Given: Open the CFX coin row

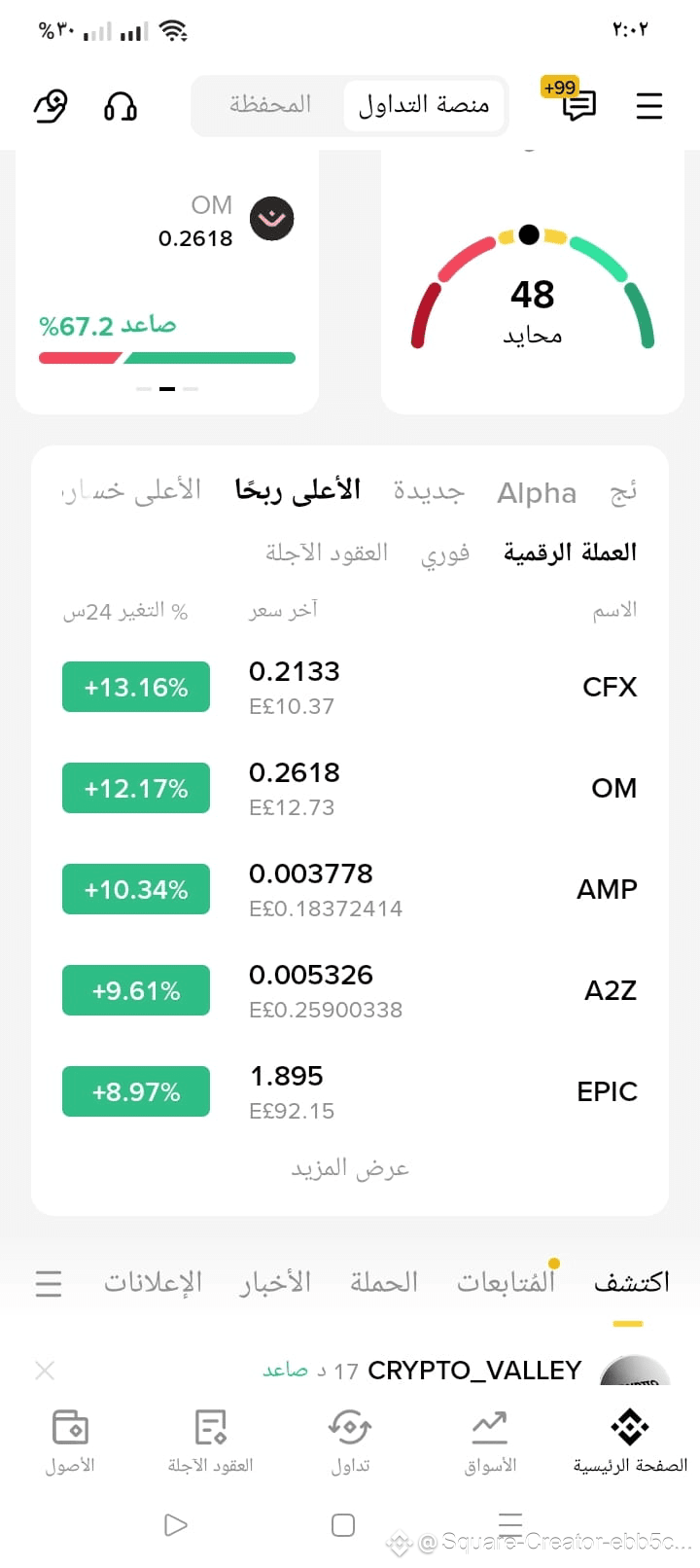Looking at the screenshot, I should point(350,687).
